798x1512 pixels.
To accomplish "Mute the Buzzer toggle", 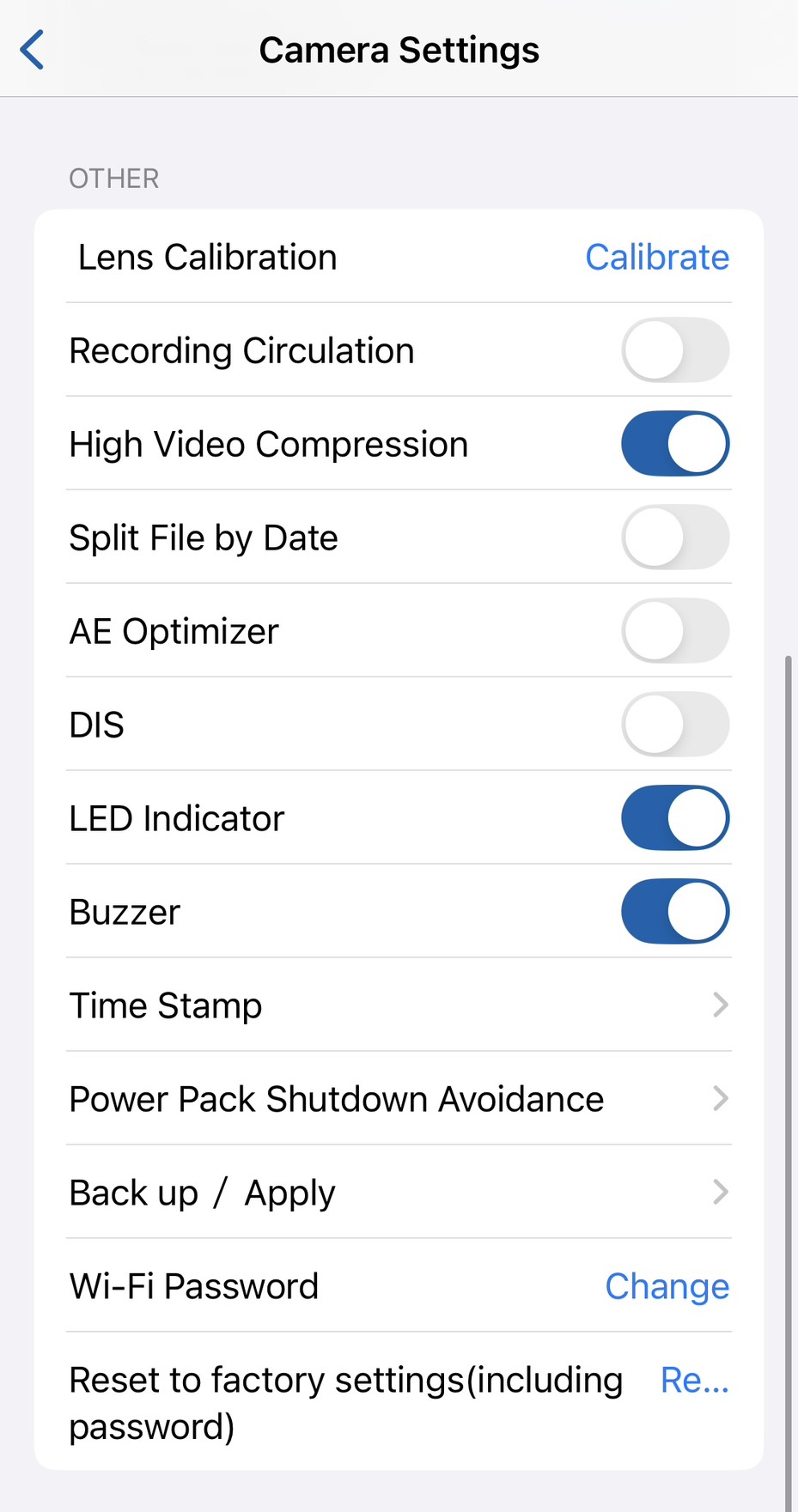I will 675,912.
